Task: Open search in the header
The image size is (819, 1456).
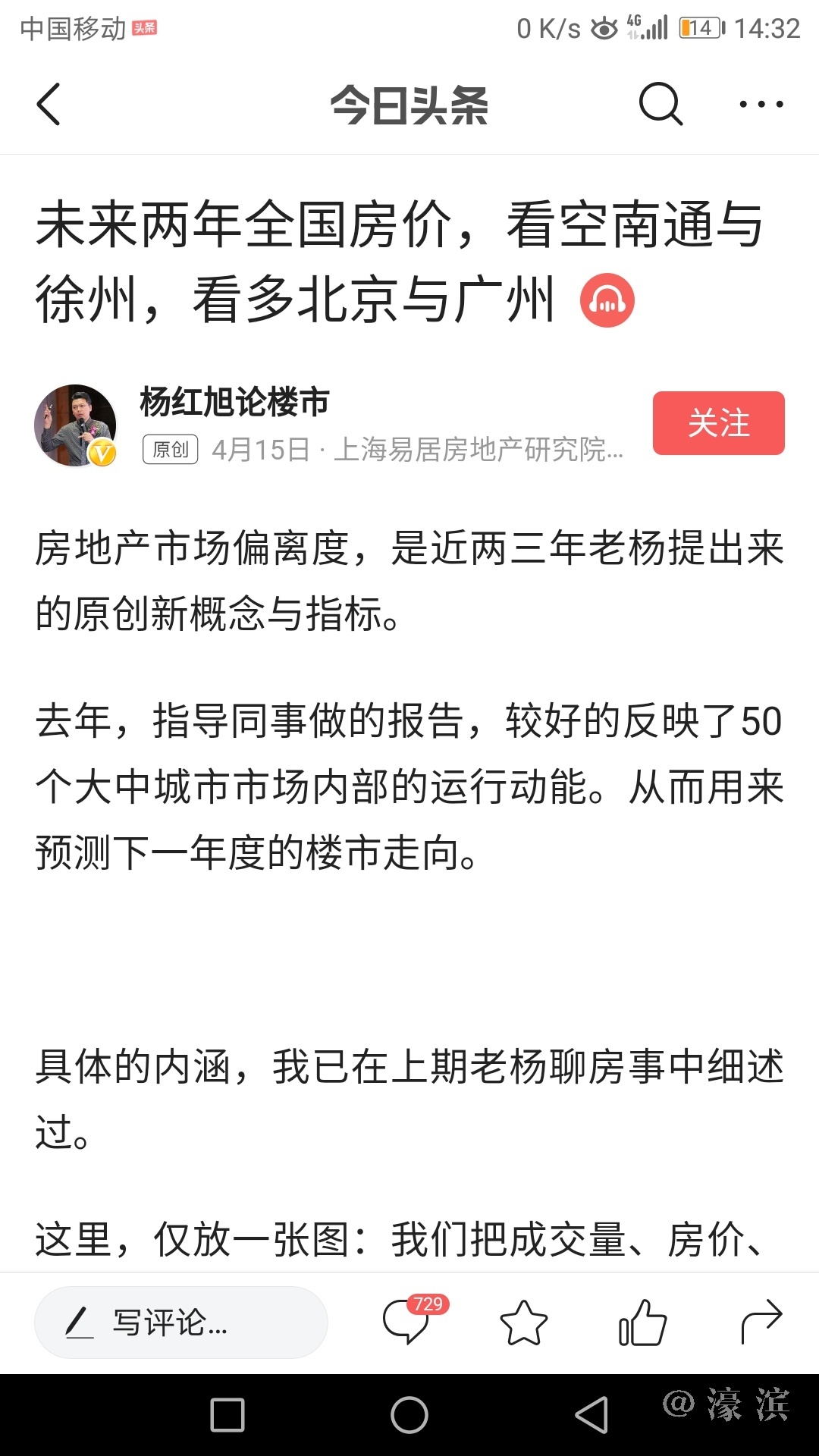Action: coord(661,104)
